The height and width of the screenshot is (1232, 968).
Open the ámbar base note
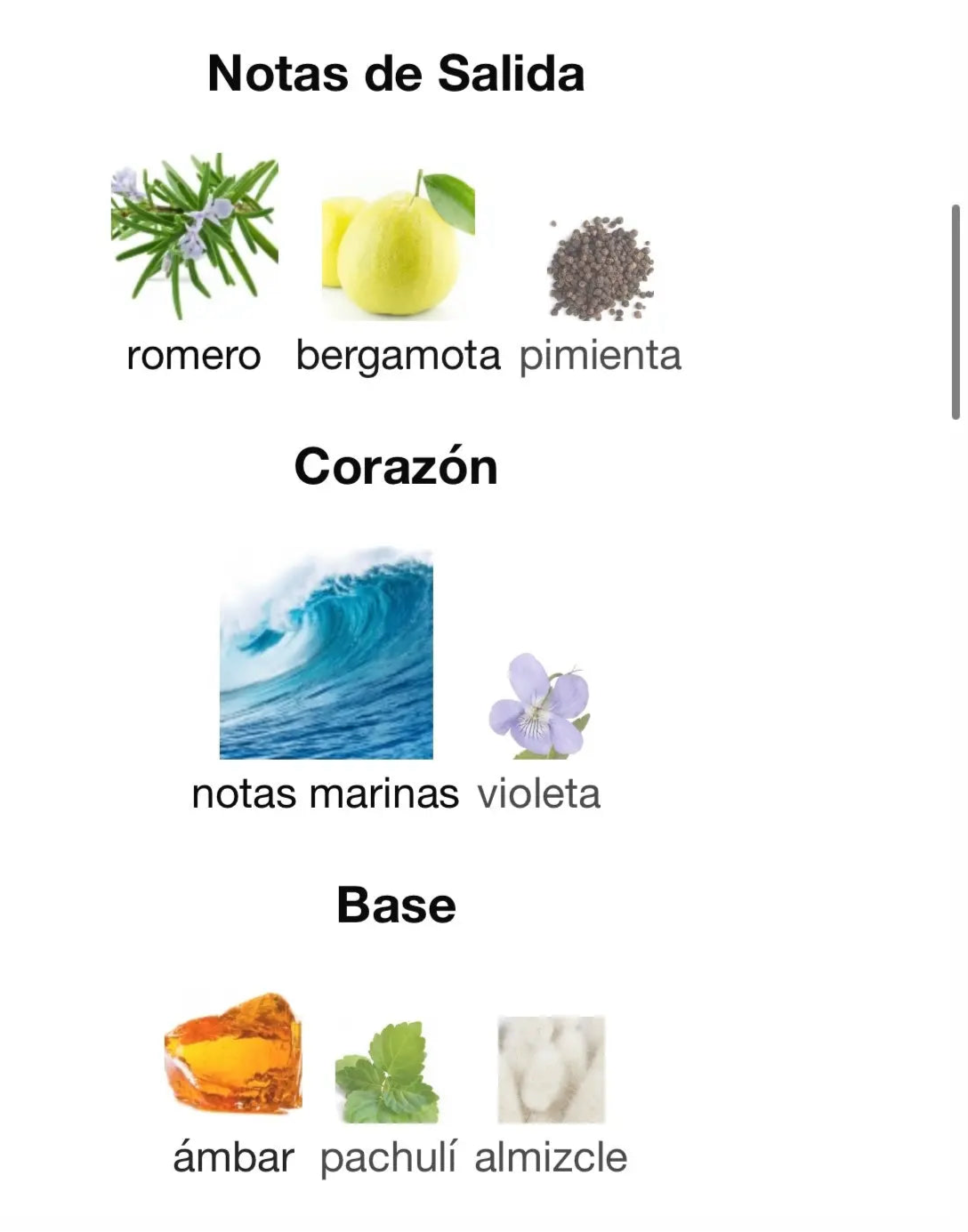(x=233, y=1053)
